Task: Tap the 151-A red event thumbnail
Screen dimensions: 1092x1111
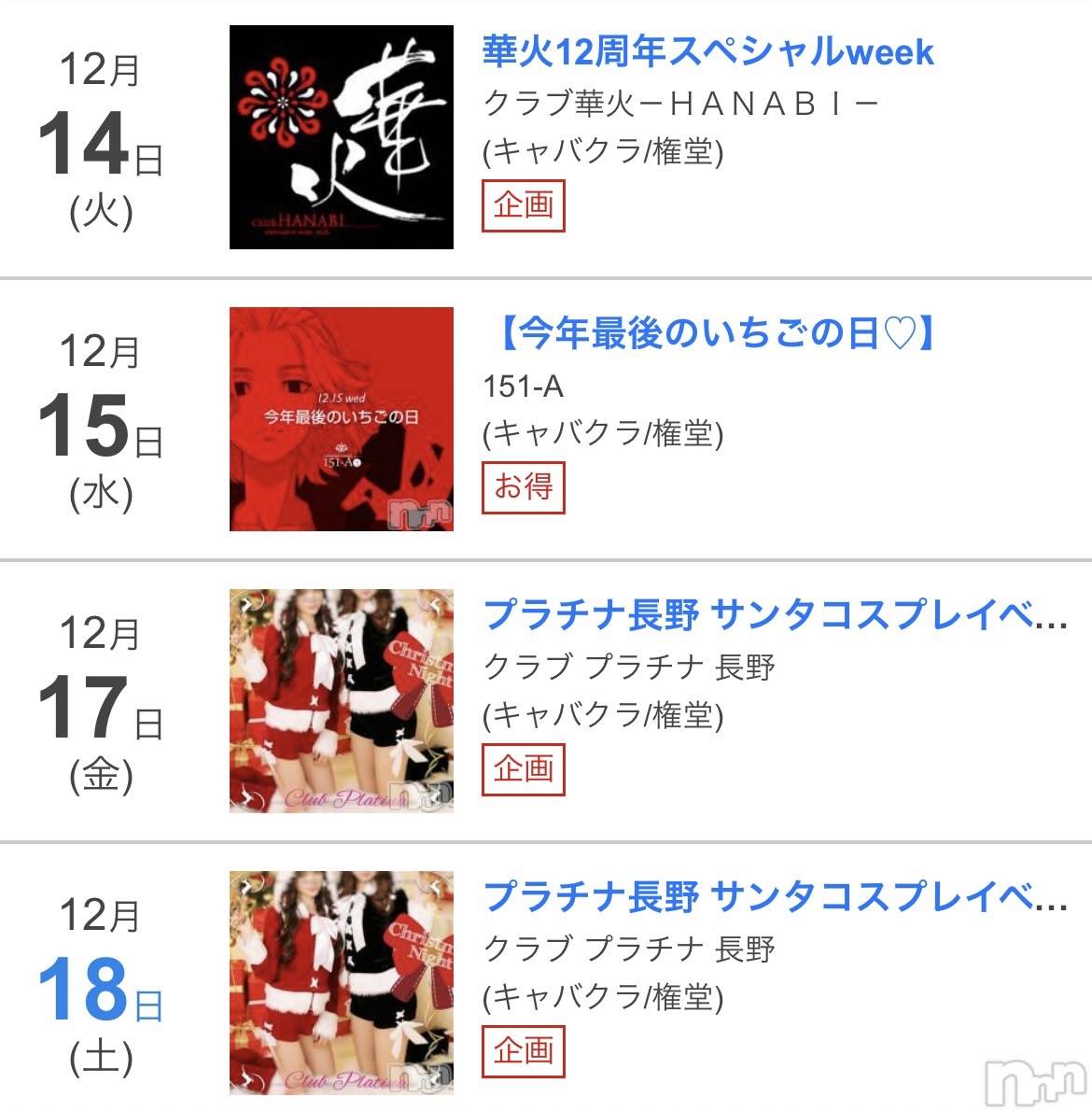Action: [x=342, y=419]
